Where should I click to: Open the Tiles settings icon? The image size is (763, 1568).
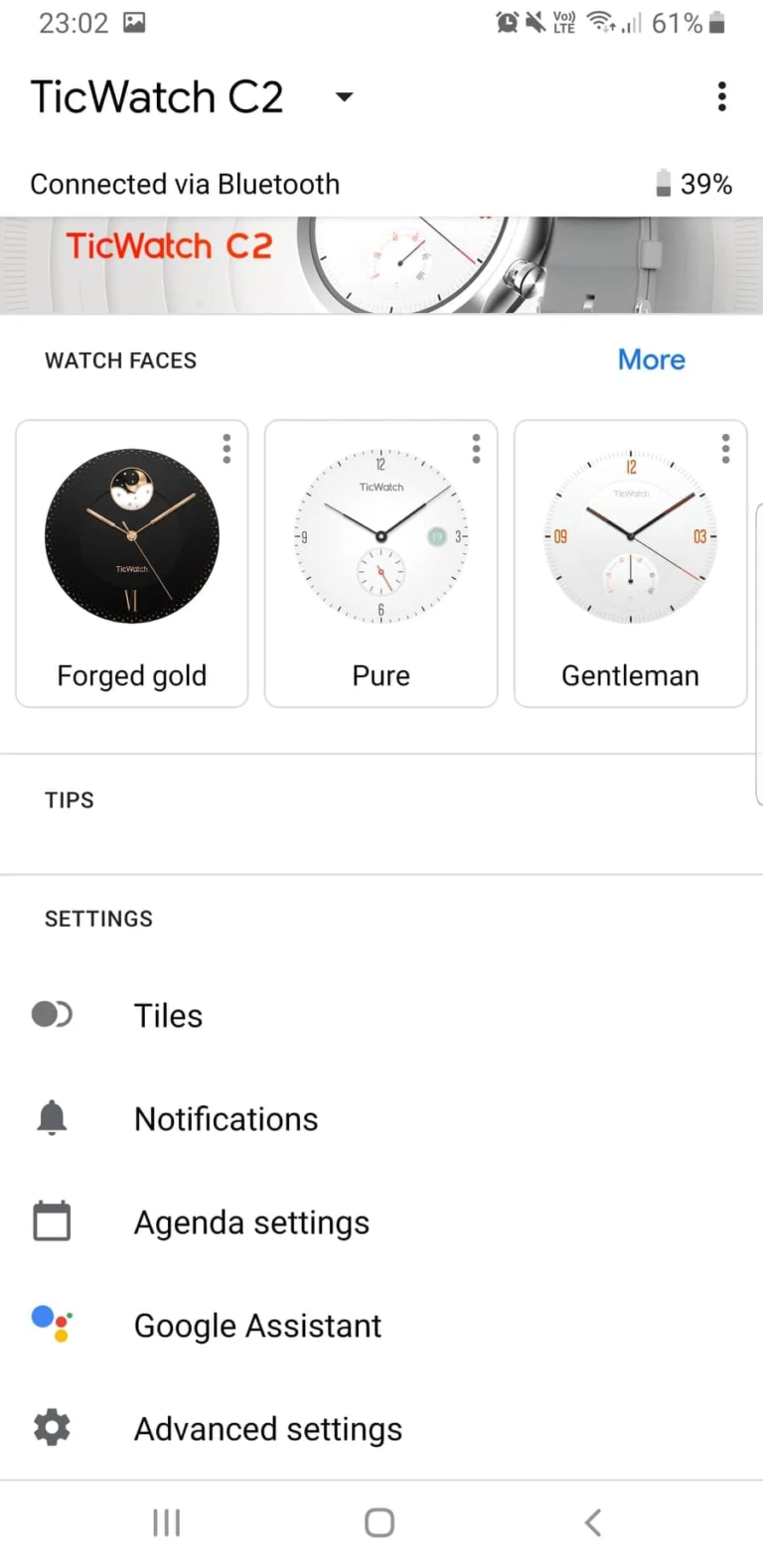pos(52,1014)
